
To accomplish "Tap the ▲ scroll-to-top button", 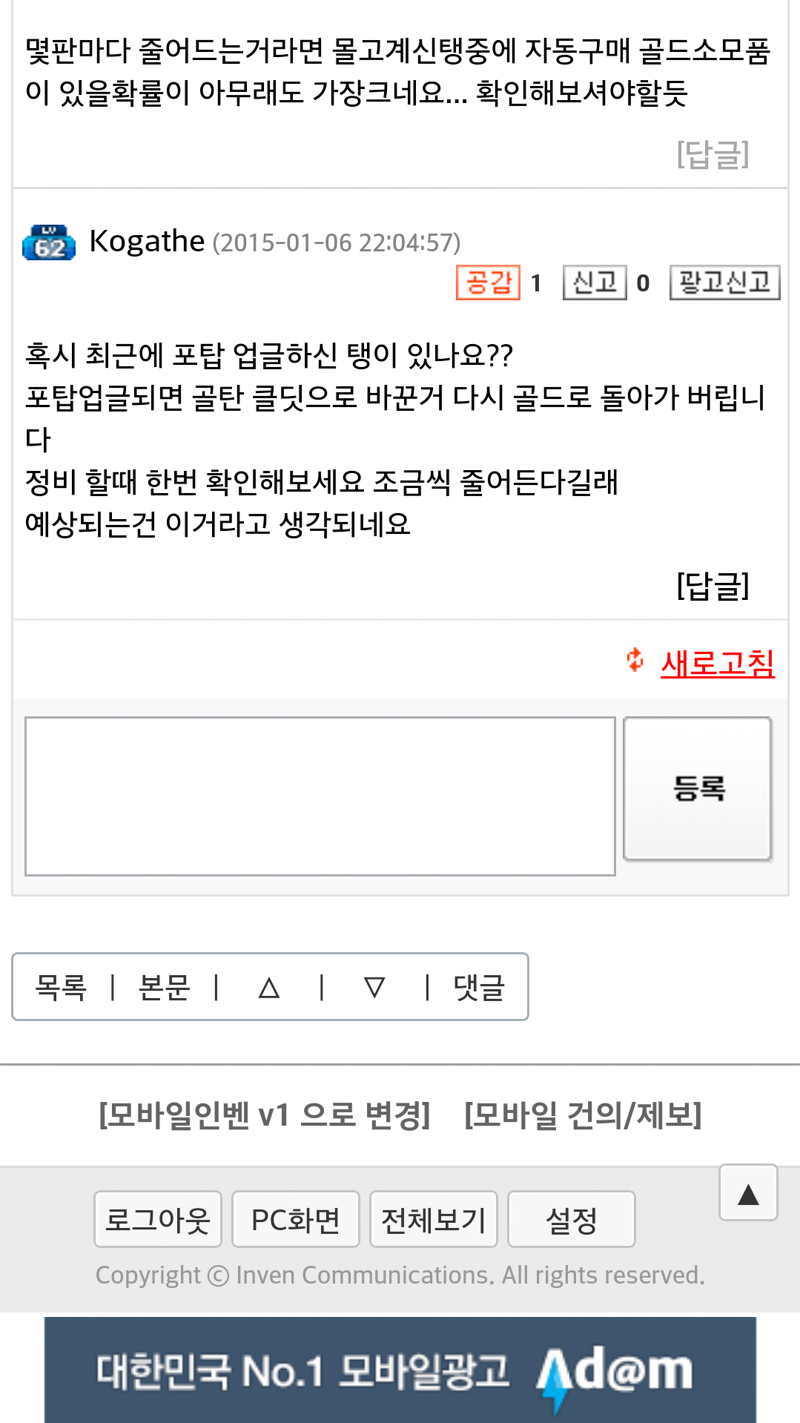I will tap(748, 1193).
